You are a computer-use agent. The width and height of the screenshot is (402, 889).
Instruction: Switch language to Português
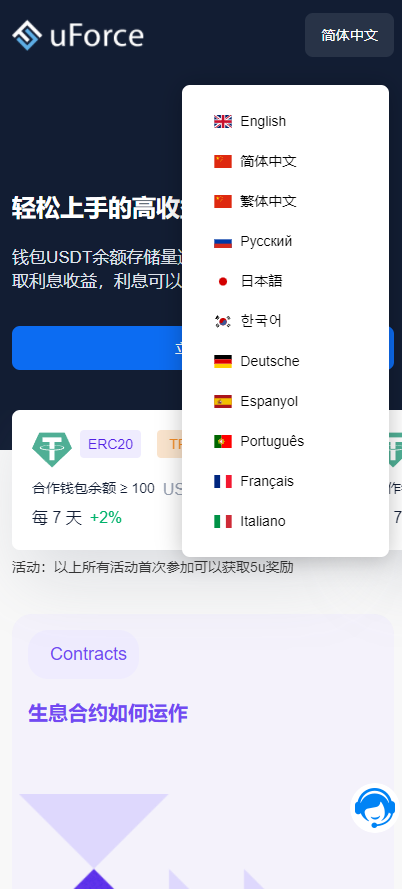(x=285, y=441)
